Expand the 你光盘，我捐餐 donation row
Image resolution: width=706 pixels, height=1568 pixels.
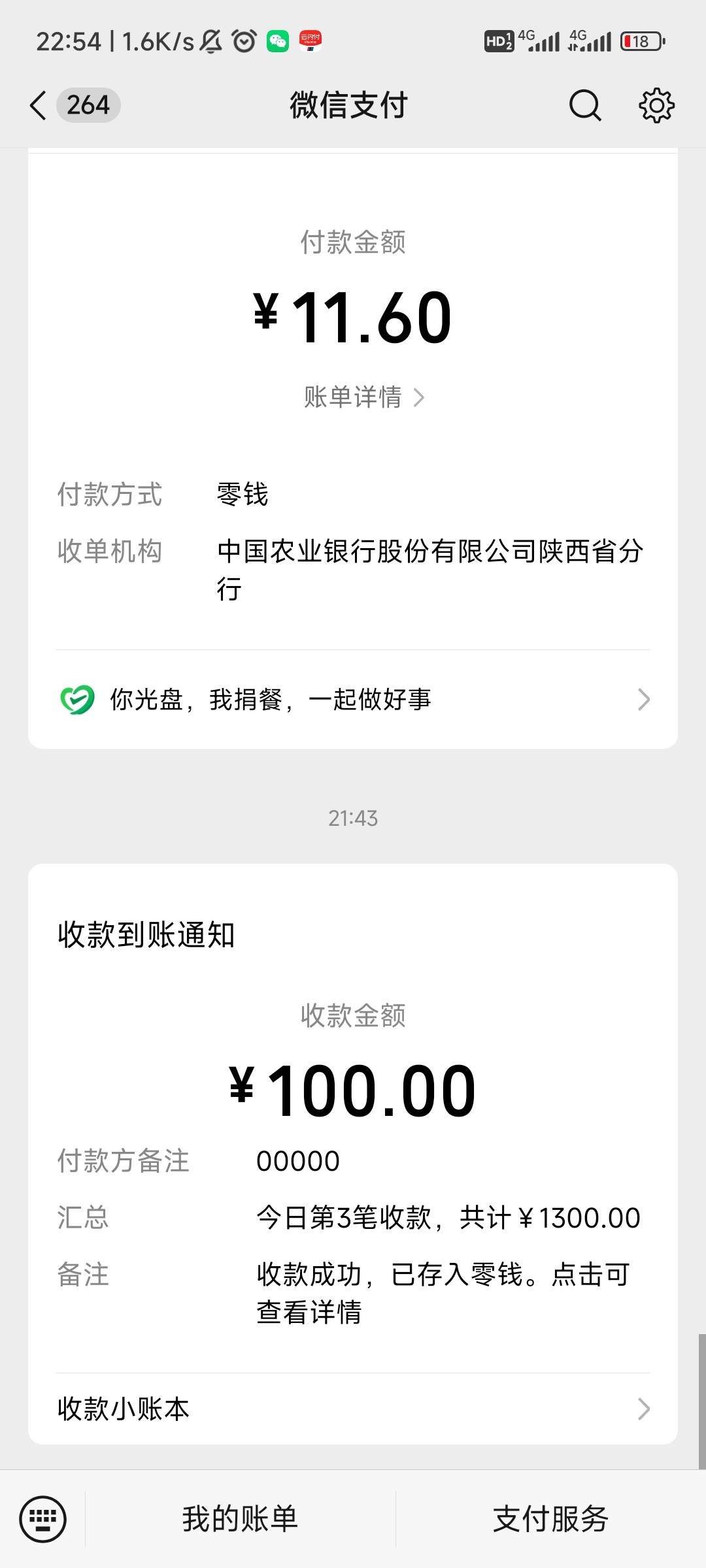point(353,699)
